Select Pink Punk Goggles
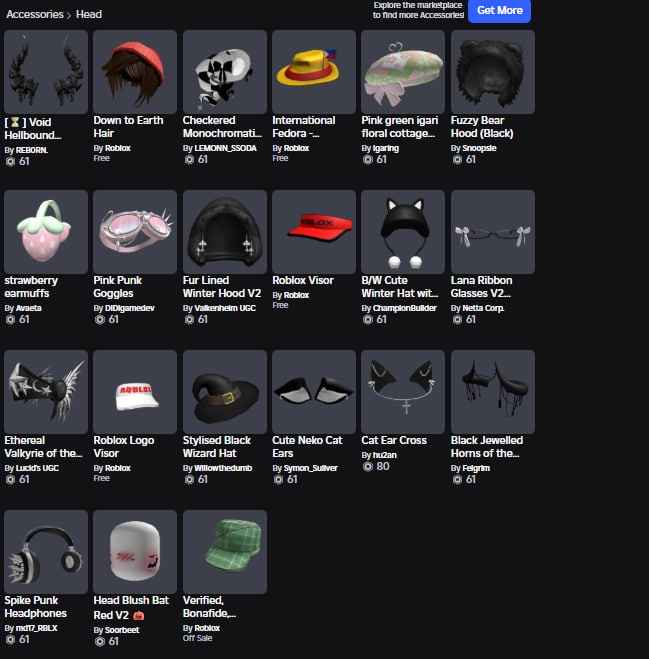Image resolution: width=649 pixels, height=659 pixels. point(134,231)
